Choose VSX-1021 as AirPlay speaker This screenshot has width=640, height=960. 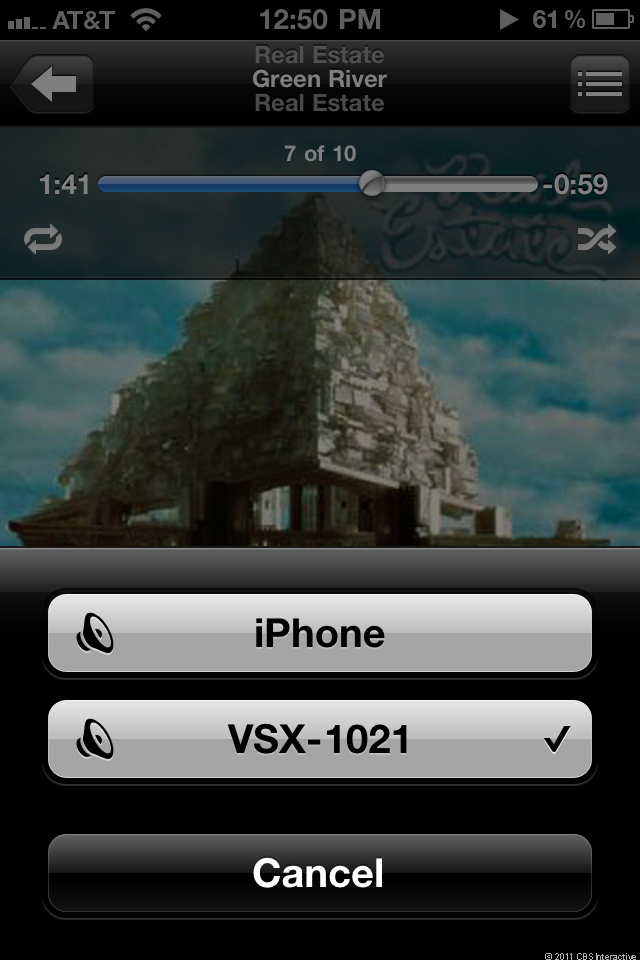coord(319,740)
